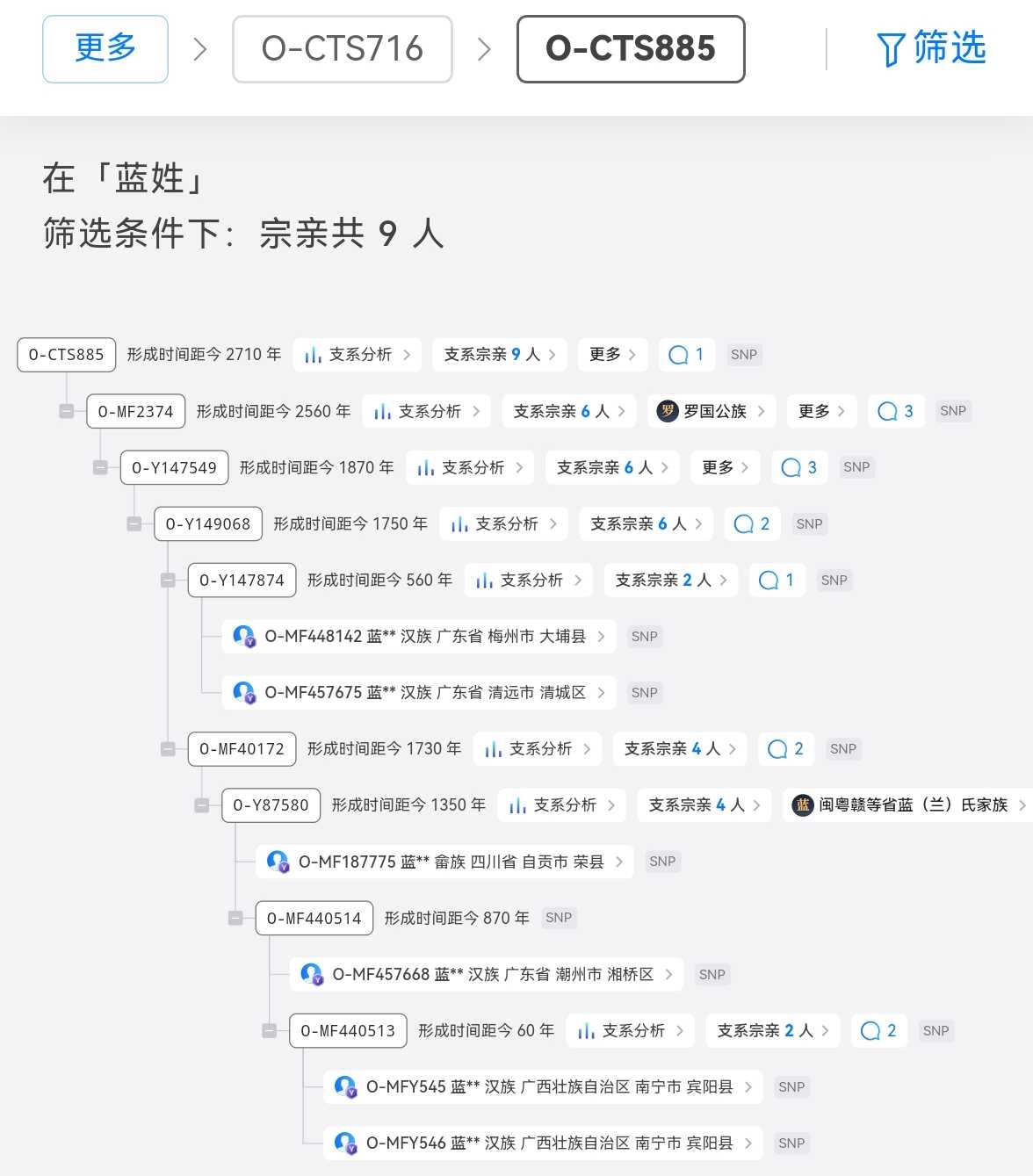
Task: Tap SNP tag beside O-MF440514
Action: (x=559, y=918)
